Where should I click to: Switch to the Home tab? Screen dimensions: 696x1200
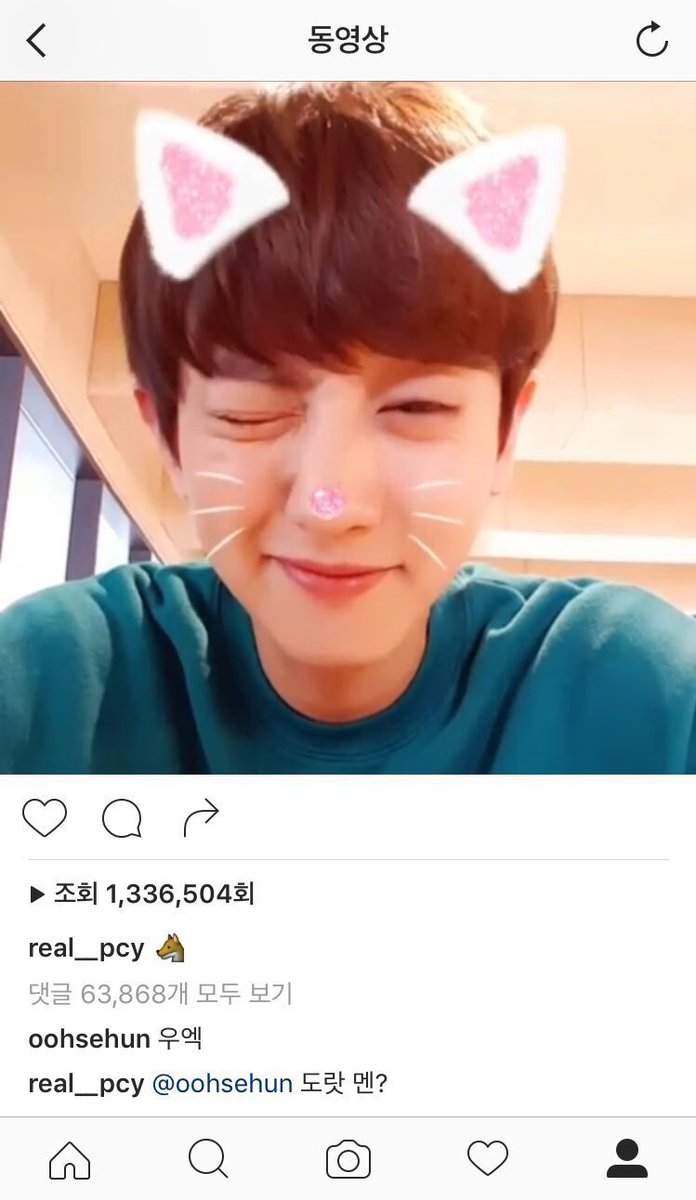click(x=69, y=1160)
